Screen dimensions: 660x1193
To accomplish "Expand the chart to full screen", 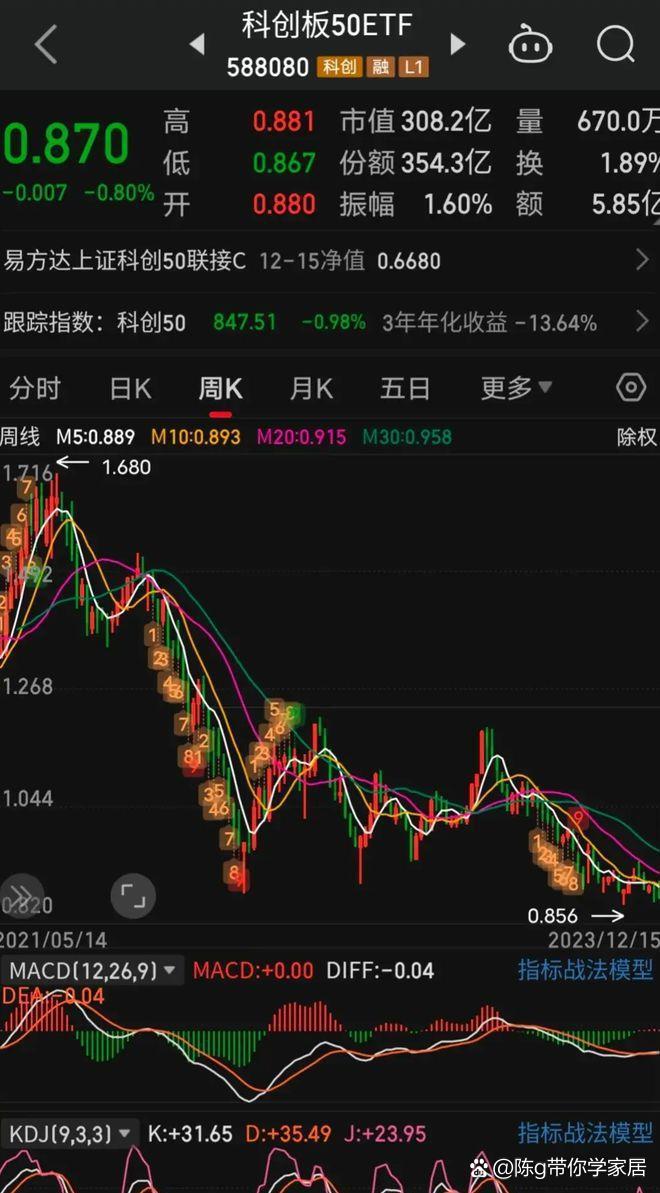I will [x=133, y=896].
